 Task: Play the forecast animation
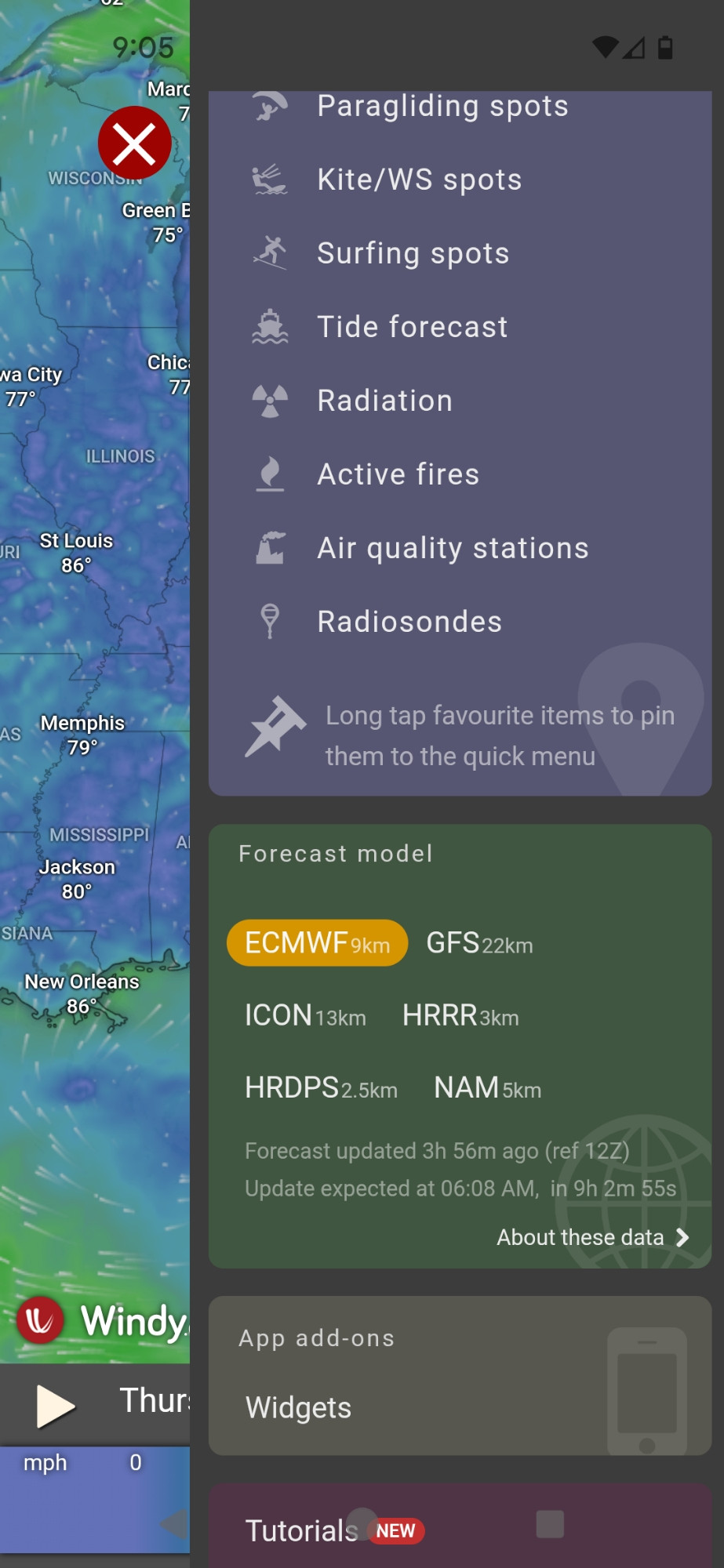(55, 1405)
